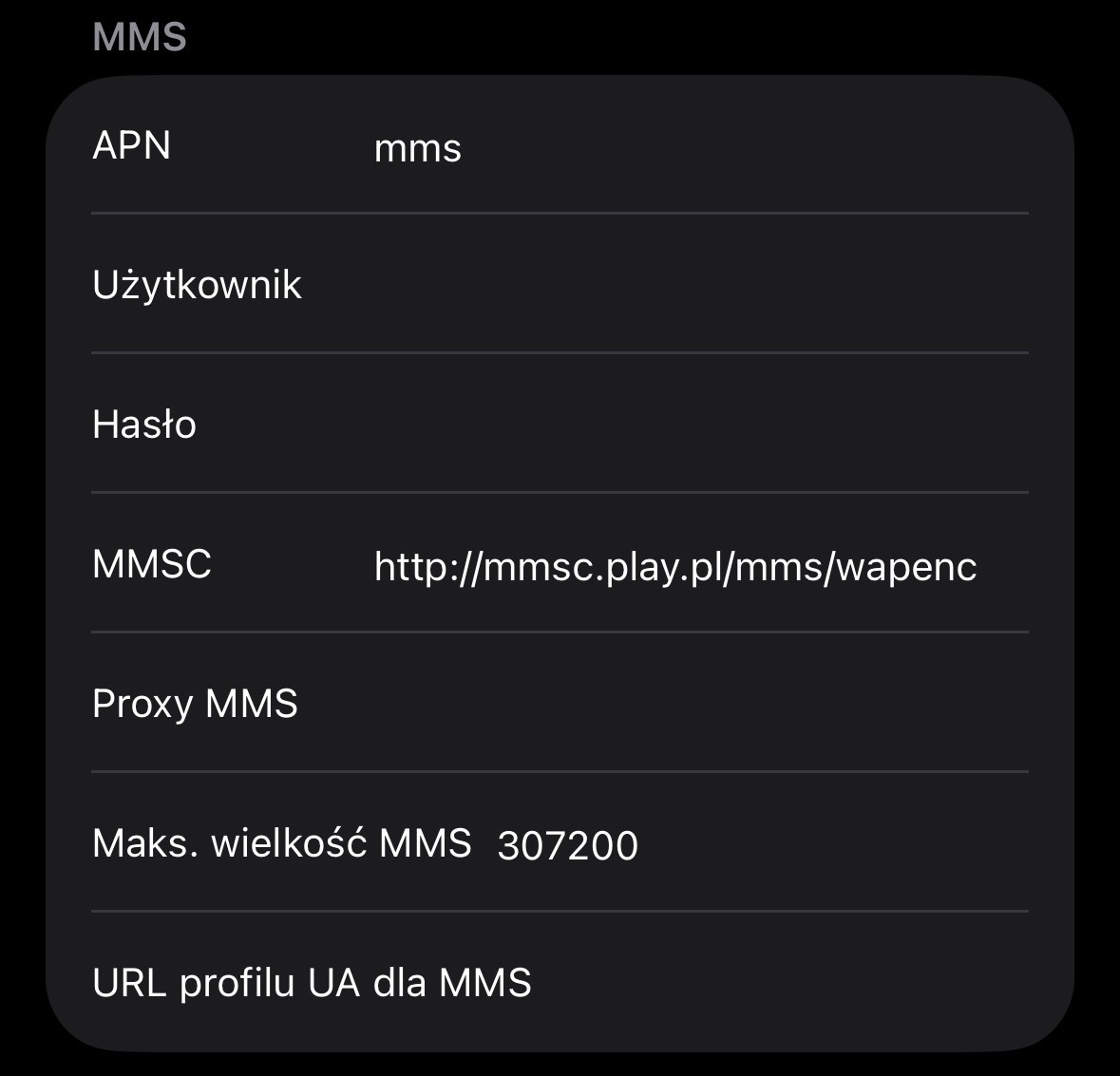Edit the Maks. wielkość MMS value

pos(568,845)
